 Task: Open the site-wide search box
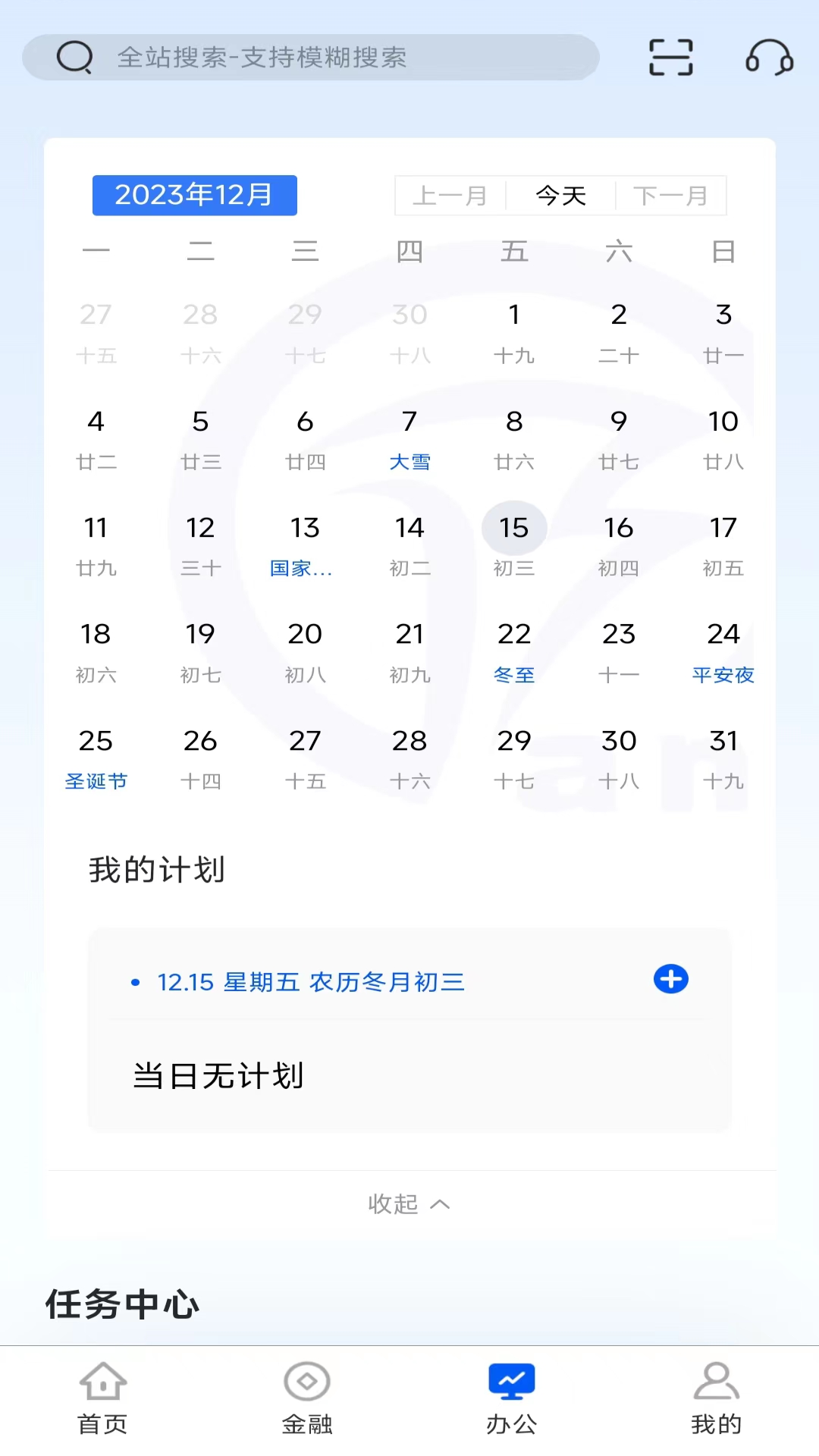pos(311,58)
